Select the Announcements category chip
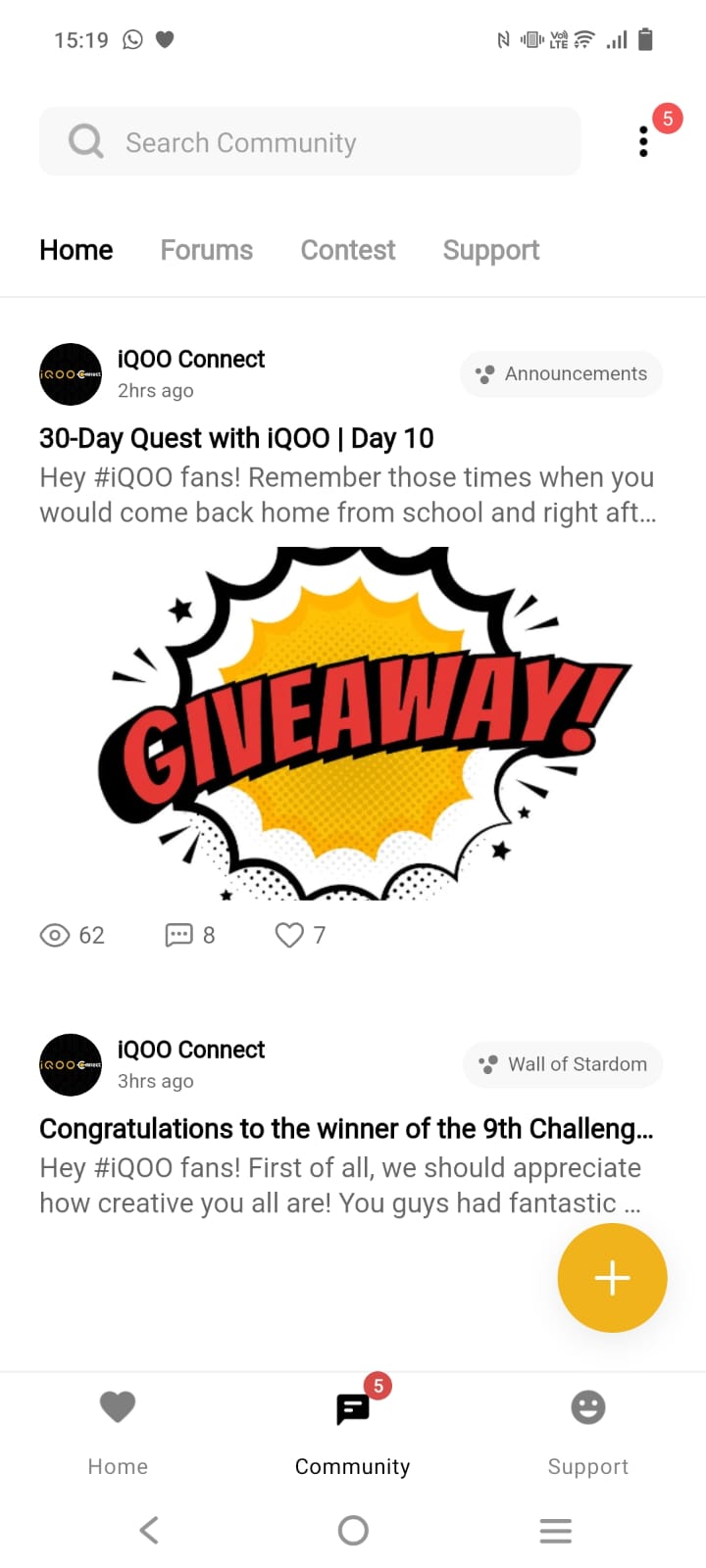The height and width of the screenshot is (1568, 706). [x=562, y=374]
